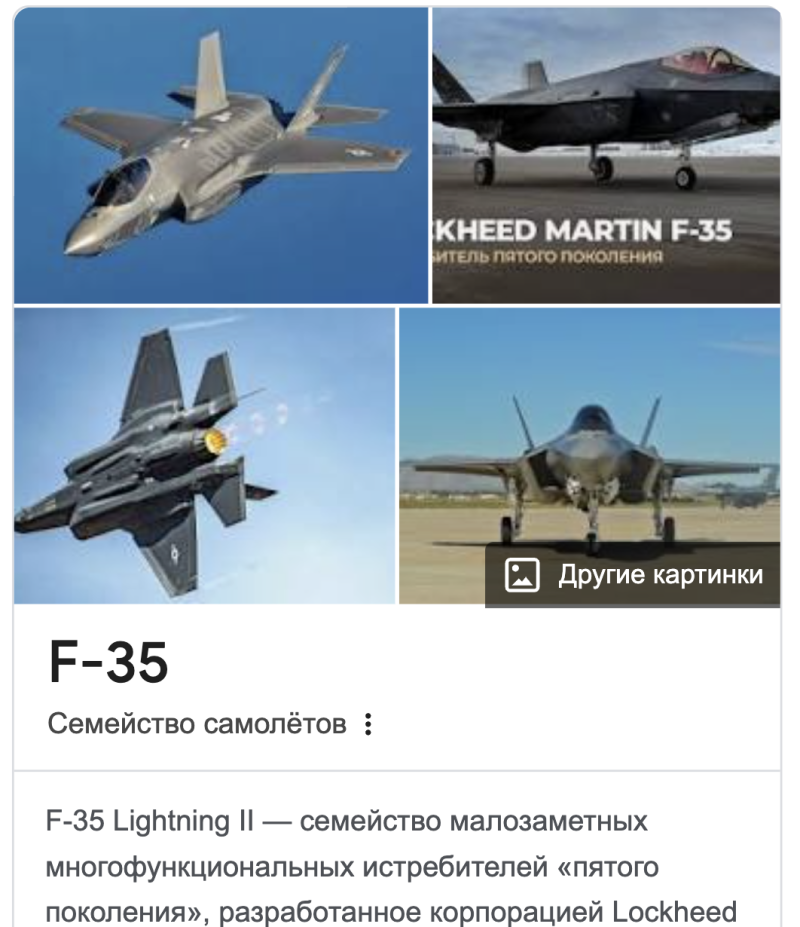Tap 'Другие картинки' to see more images
This screenshot has width=800, height=927.
(634, 575)
